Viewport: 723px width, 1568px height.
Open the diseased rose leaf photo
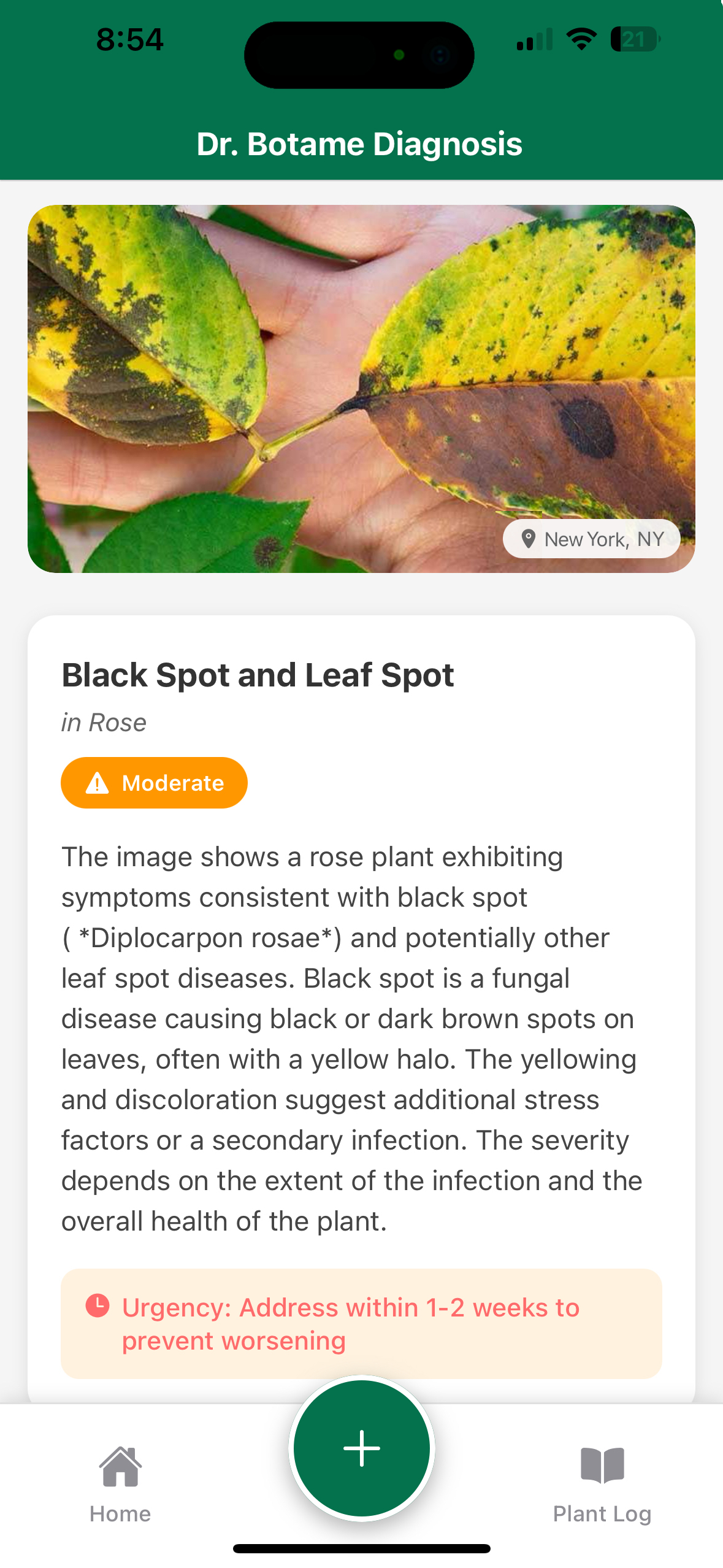click(361, 388)
